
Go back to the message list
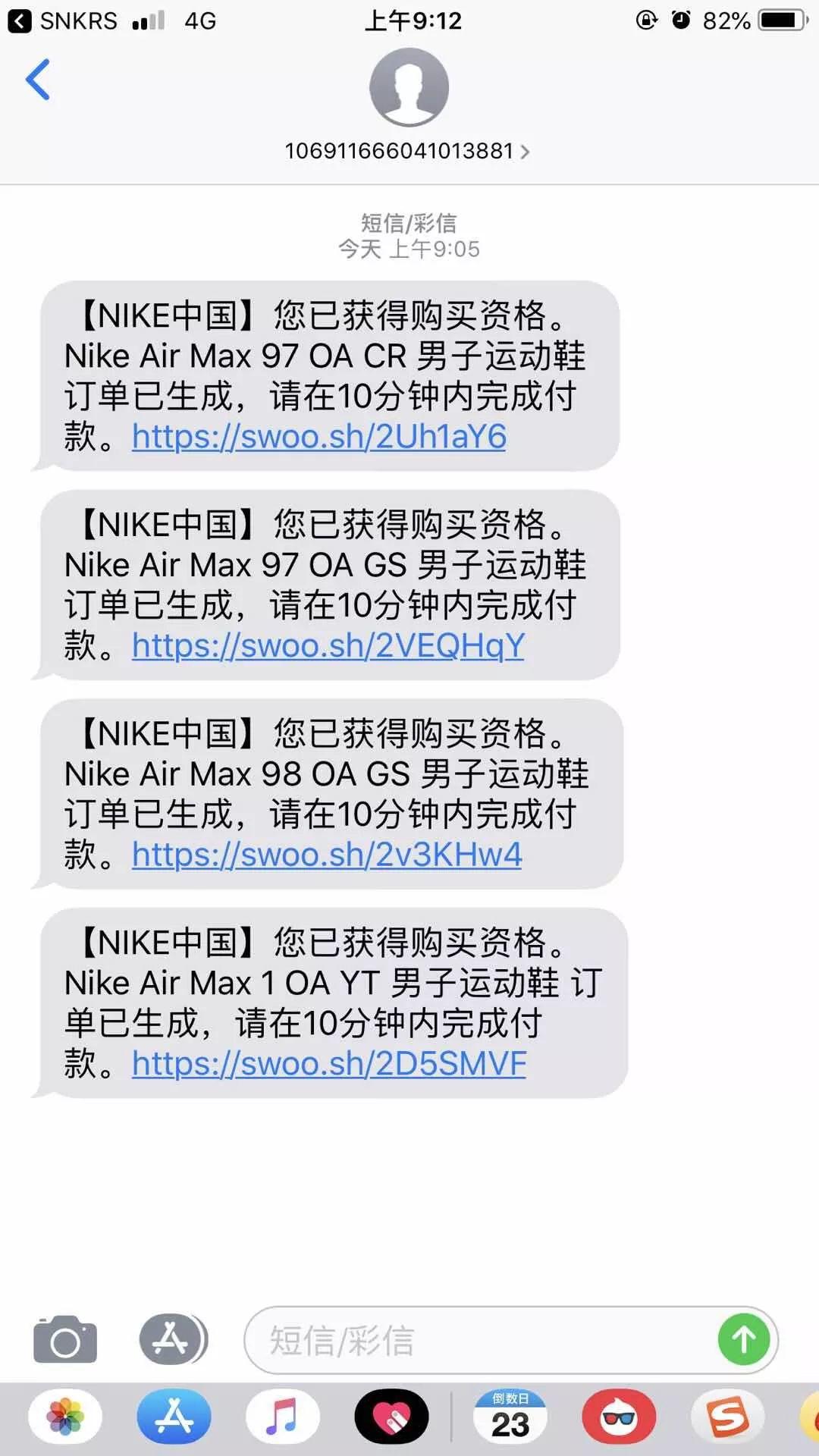(x=38, y=79)
